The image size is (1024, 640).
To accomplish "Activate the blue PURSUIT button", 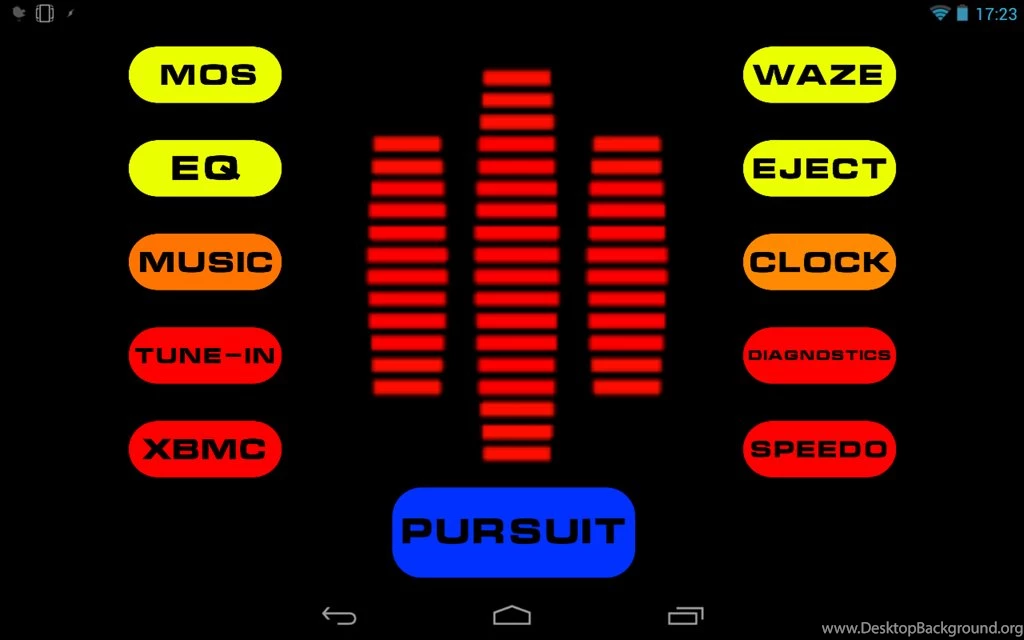I will coord(513,532).
